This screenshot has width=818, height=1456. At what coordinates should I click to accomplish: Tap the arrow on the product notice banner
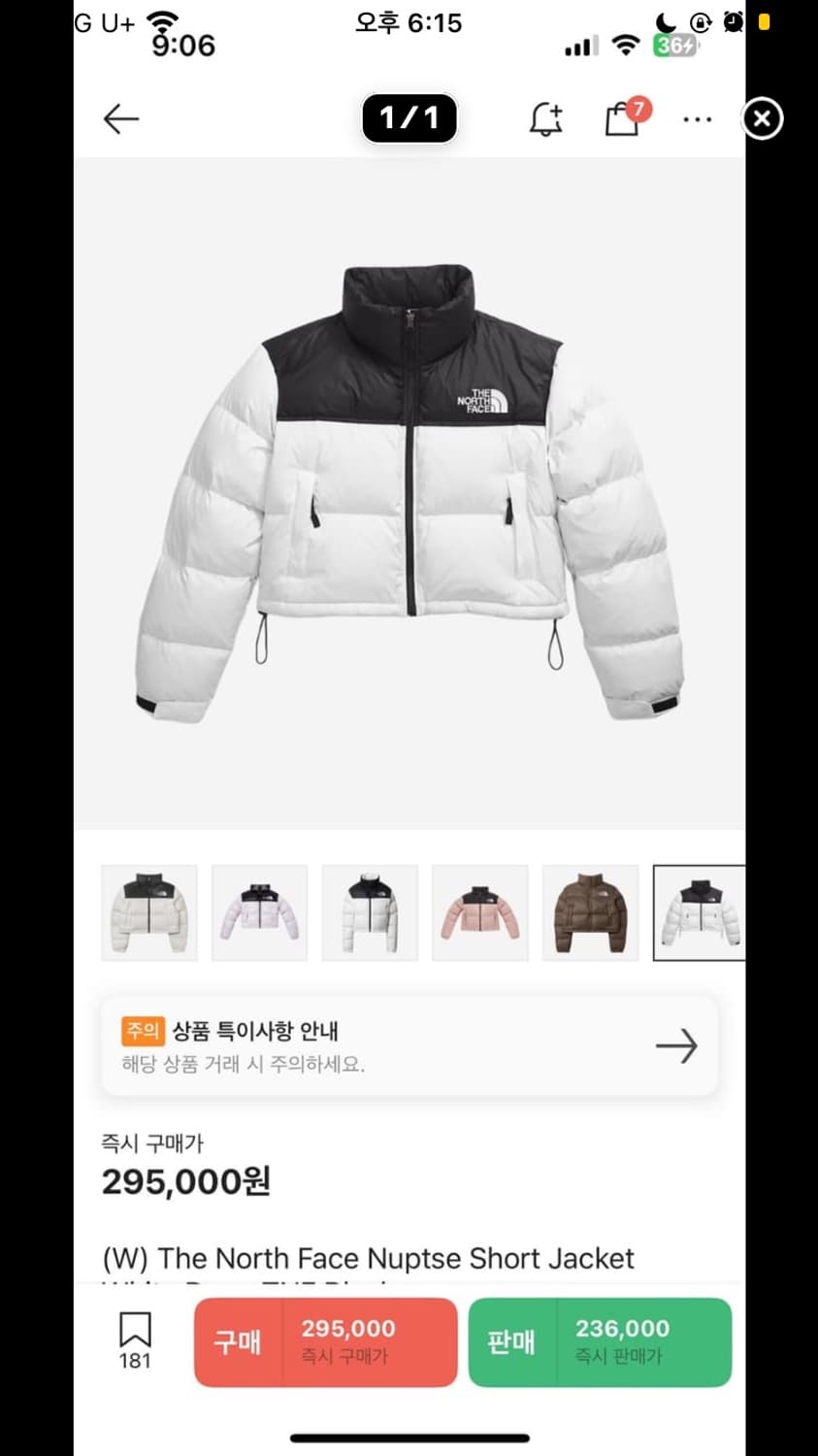[x=676, y=1046]
